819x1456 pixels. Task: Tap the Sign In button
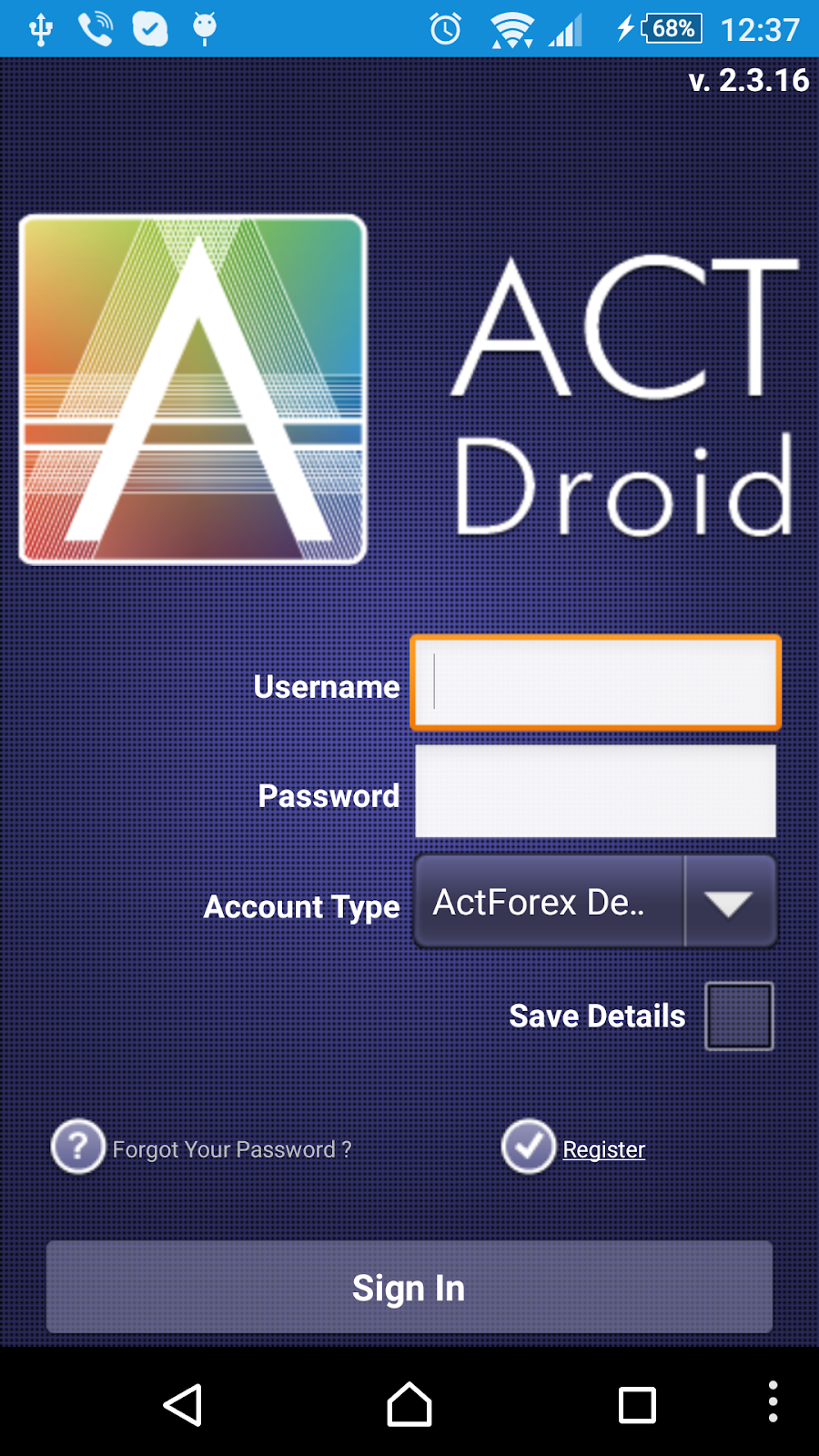pyautogui.click(x=409, y=1287)
